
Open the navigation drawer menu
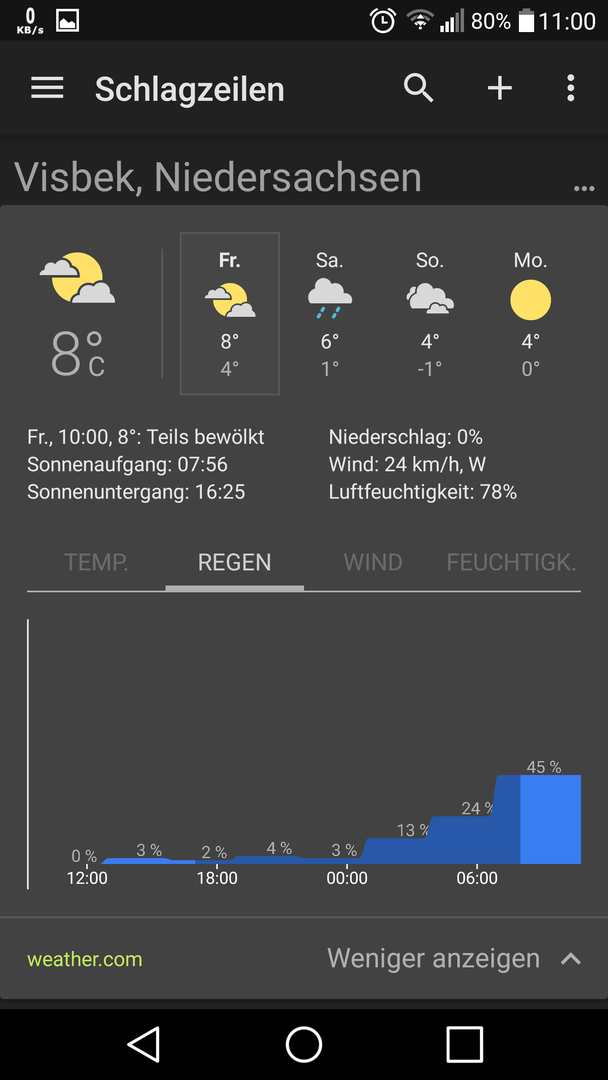47,88
